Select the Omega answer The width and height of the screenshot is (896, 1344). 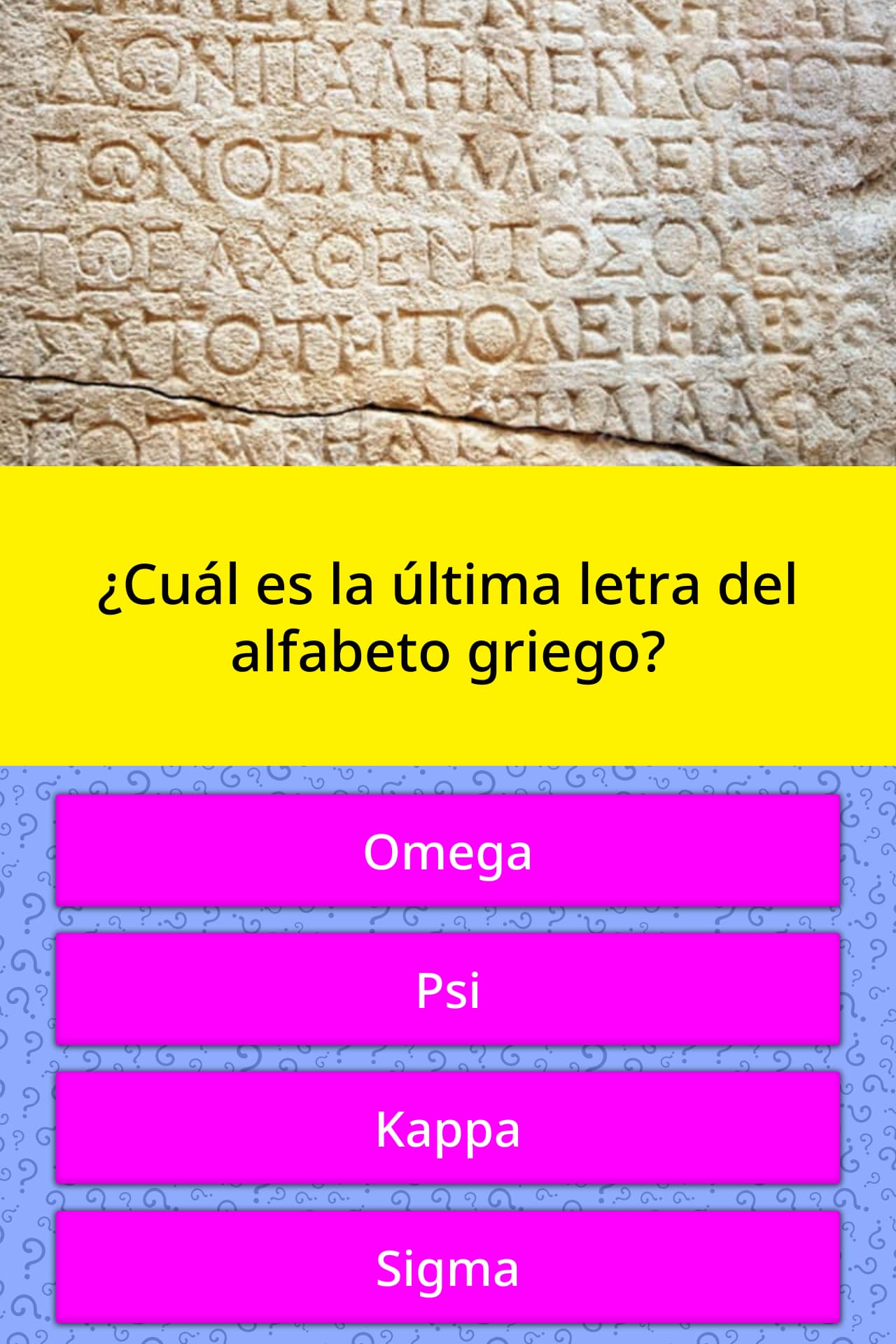pos(448,851)
